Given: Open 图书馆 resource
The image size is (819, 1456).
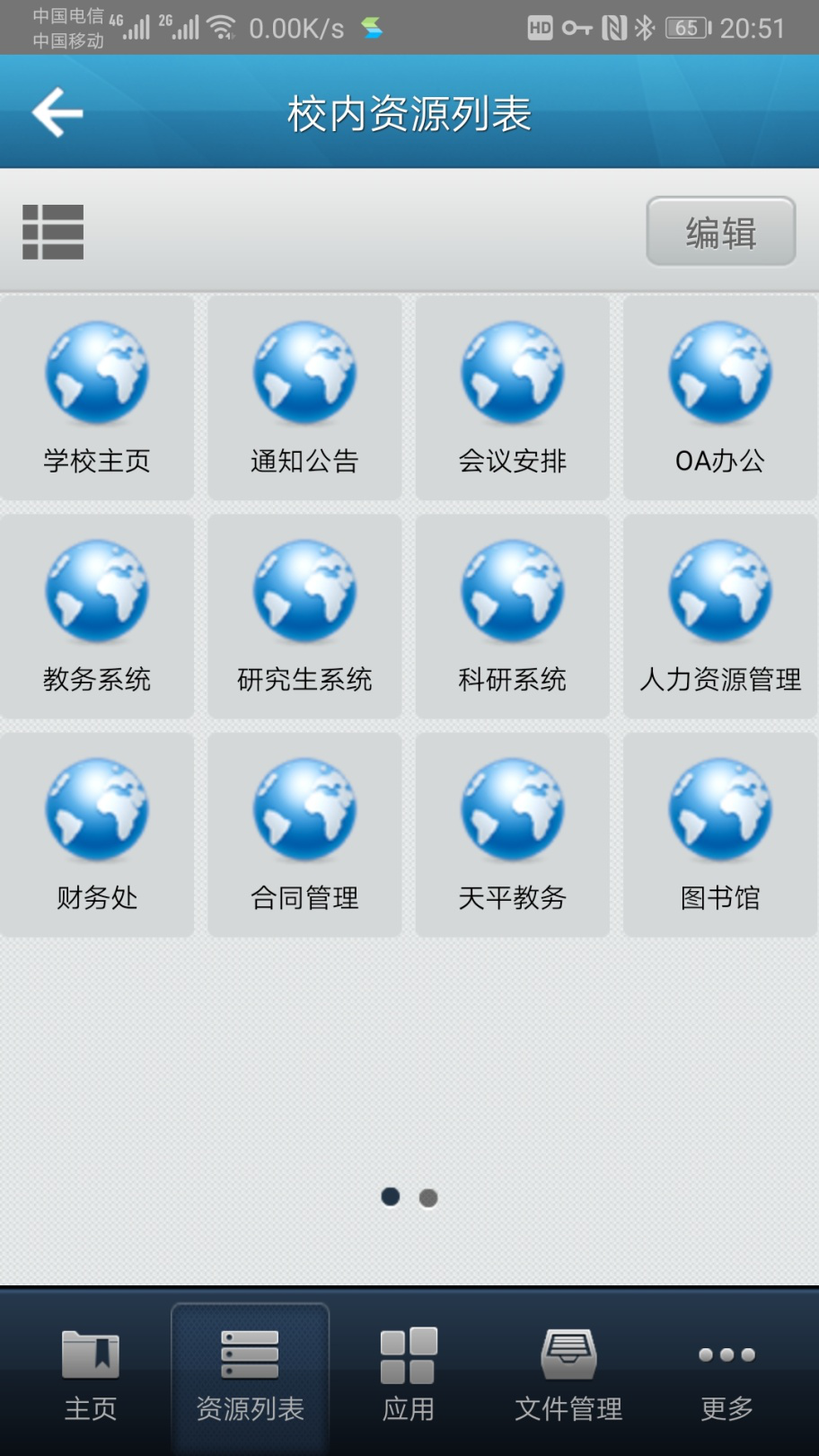Looking at the screenshot, I should (x=720, y=834).
